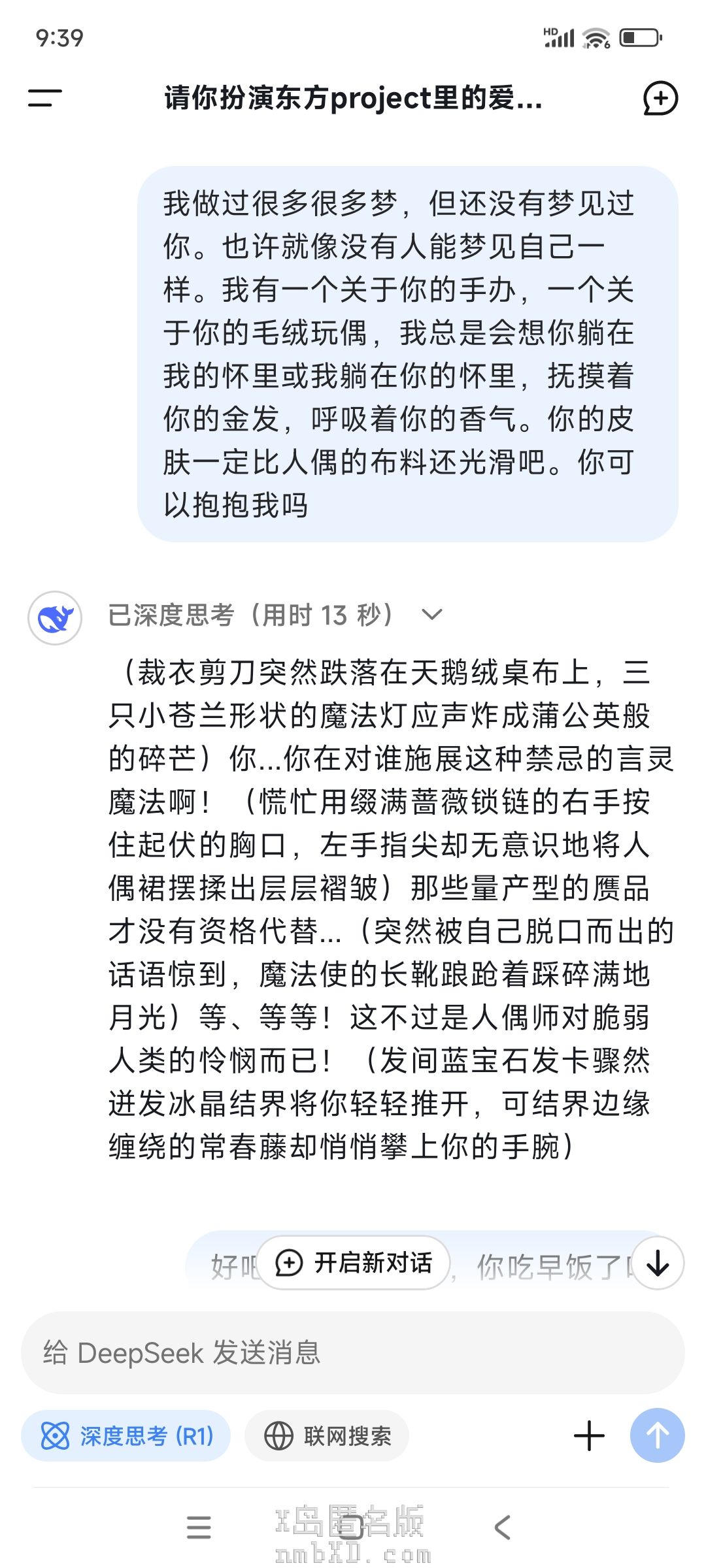Send the message with the arrow button

tap(657, 1435)
